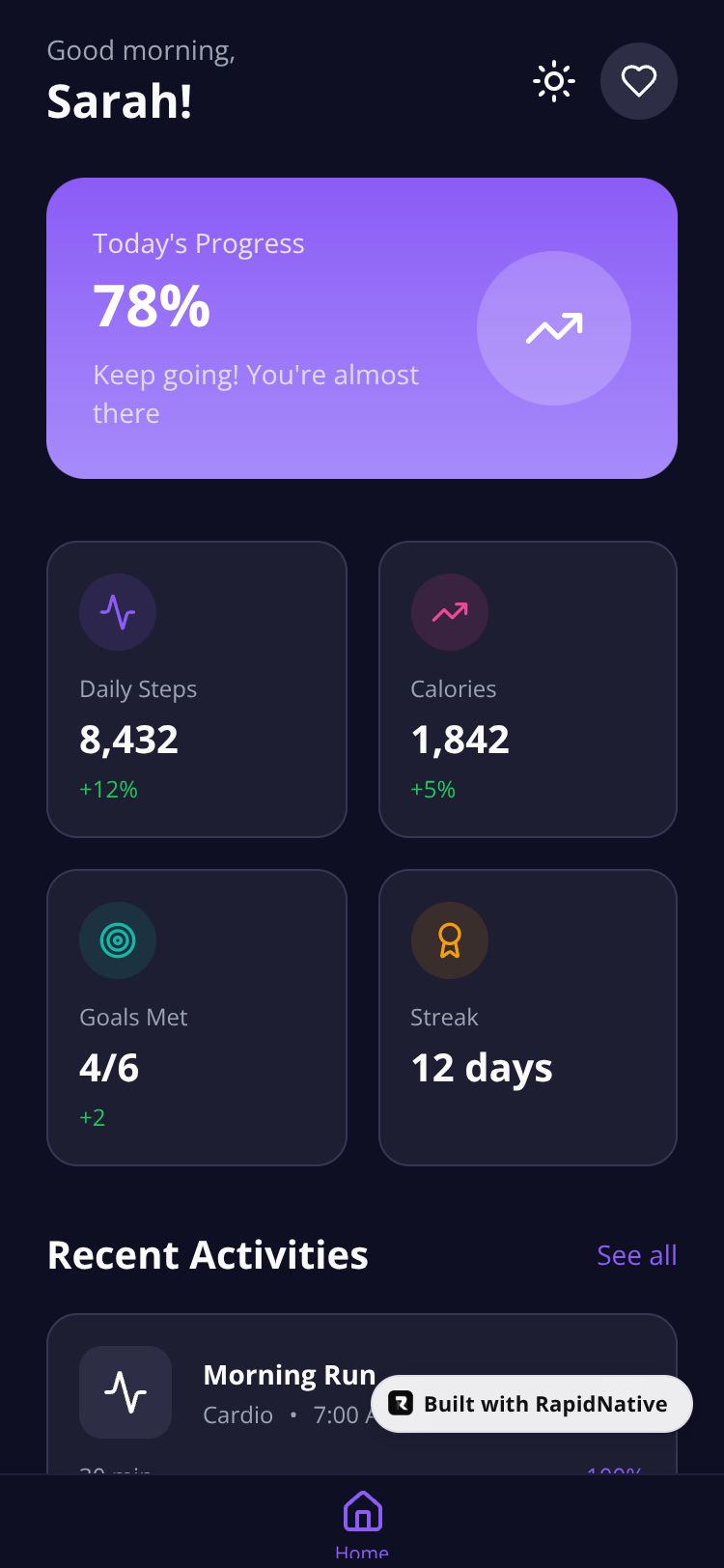Open Today's Progress card
This screenshot has height=1568, width=724.
coord(361,327)
